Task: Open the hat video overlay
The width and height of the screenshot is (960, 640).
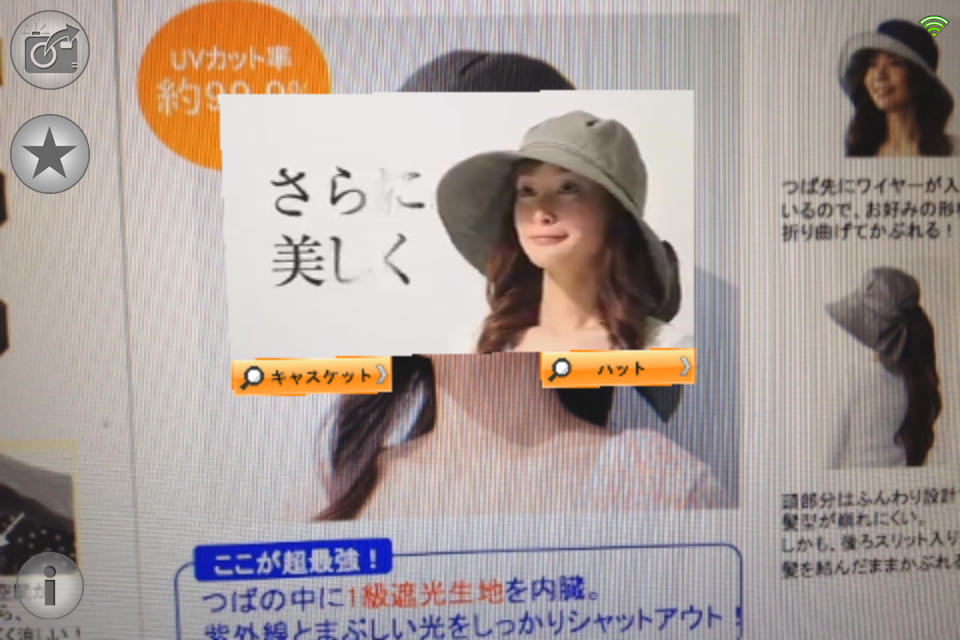Action: click(x=457, y=222)
